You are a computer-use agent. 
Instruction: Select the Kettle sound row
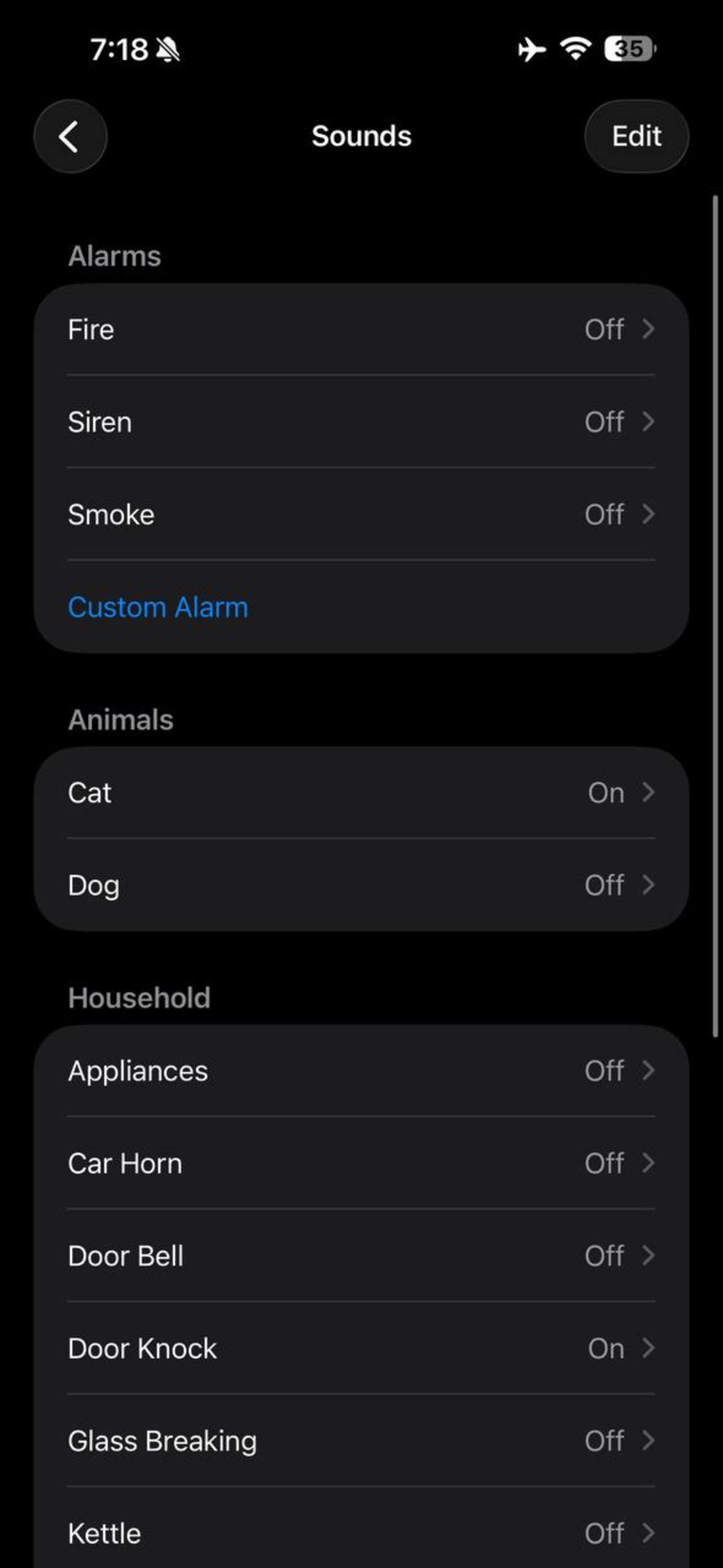tap(361, 1533)
